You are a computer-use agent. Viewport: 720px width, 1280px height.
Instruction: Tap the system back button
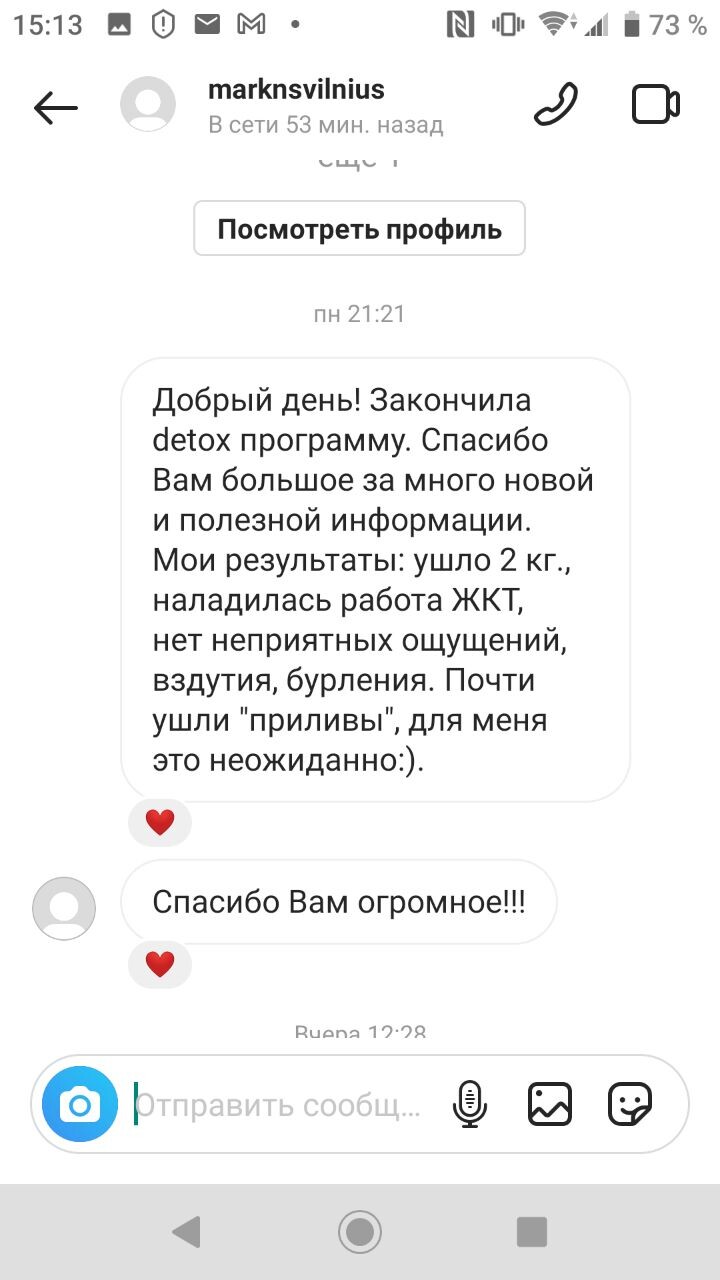(186, 1232)
